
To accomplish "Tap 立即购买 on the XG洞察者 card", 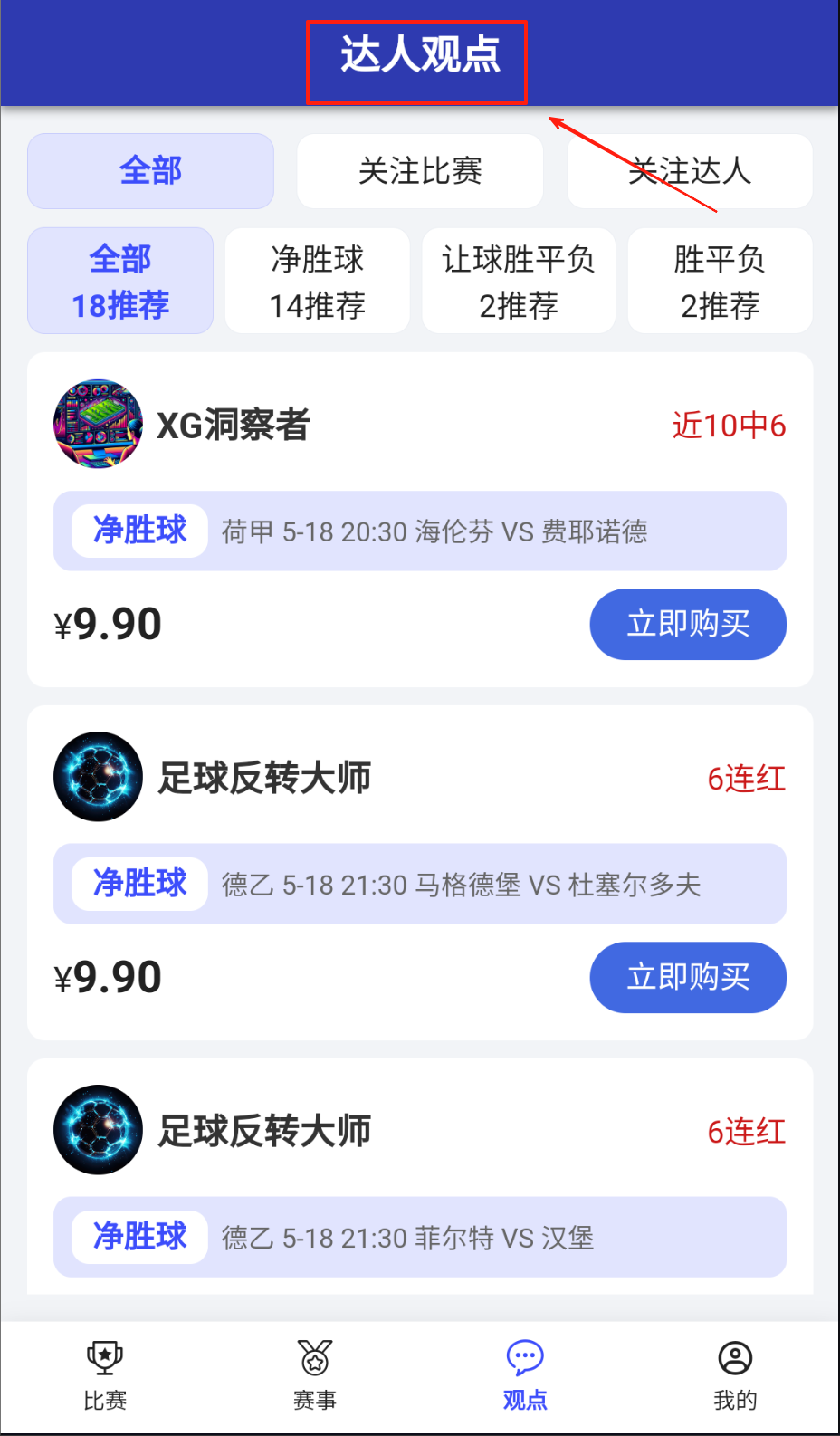I will (688, 625).
